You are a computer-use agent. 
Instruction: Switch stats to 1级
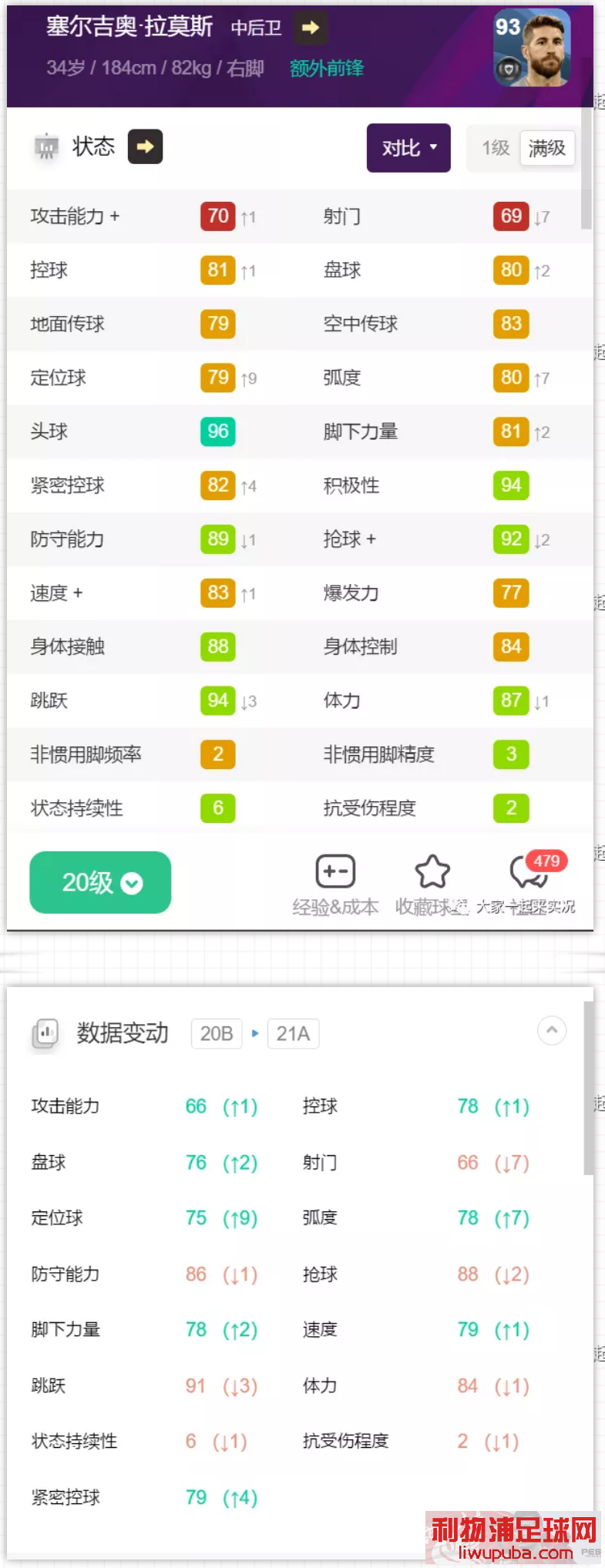tap(496, 148)
